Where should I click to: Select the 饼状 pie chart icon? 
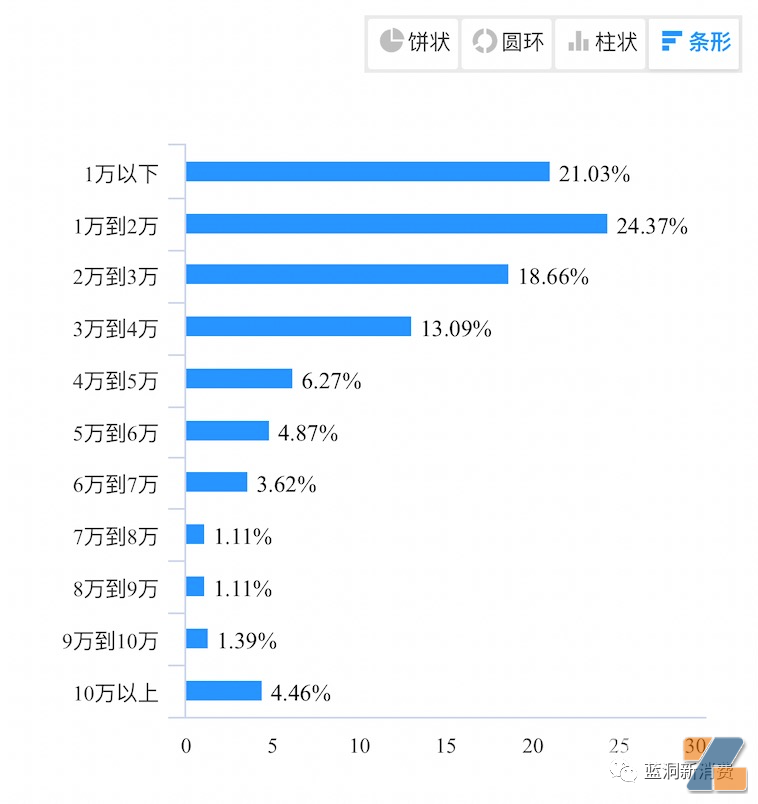coord(413,42)
